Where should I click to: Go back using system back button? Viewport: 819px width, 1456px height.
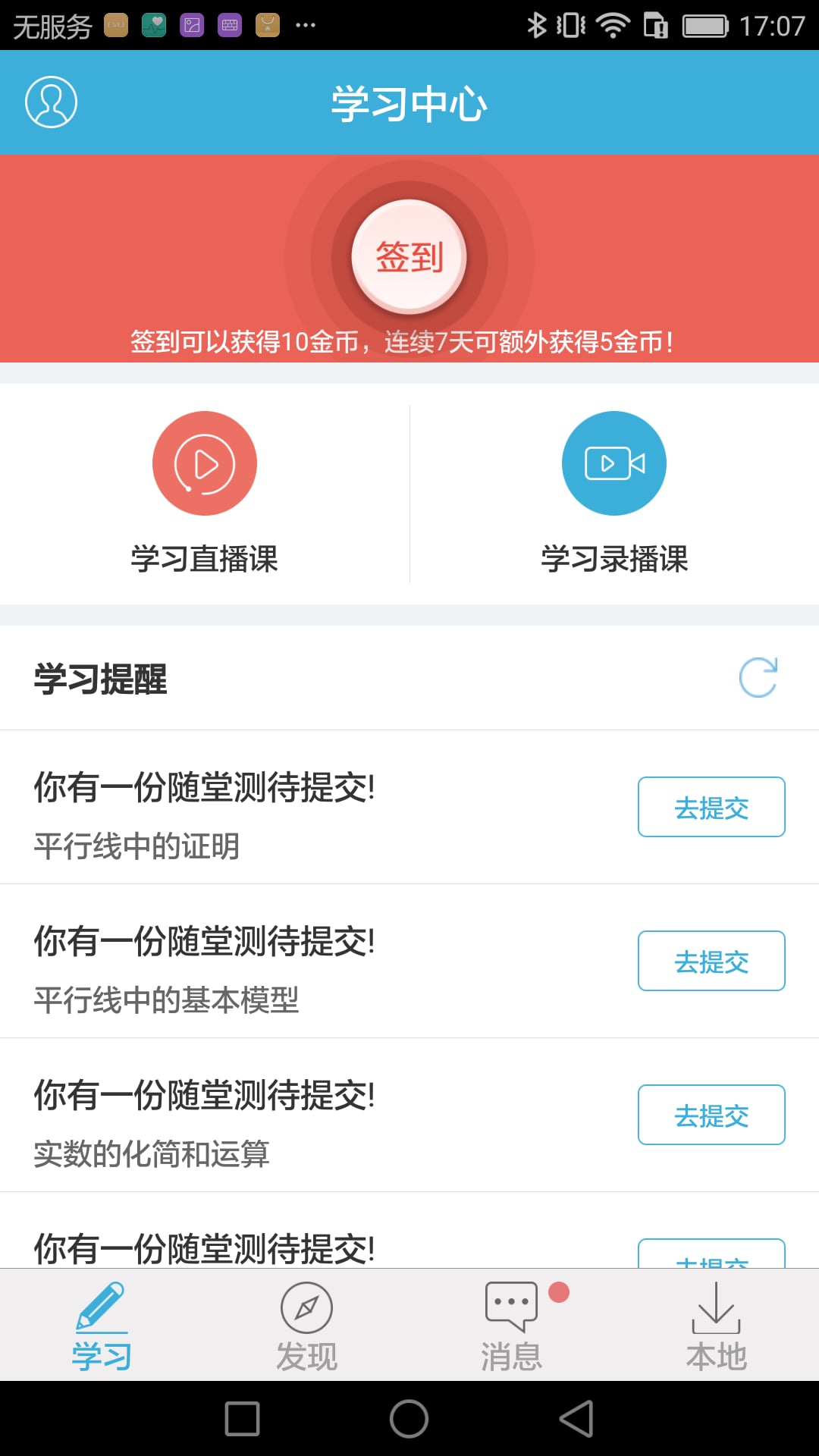(576, 1418)
